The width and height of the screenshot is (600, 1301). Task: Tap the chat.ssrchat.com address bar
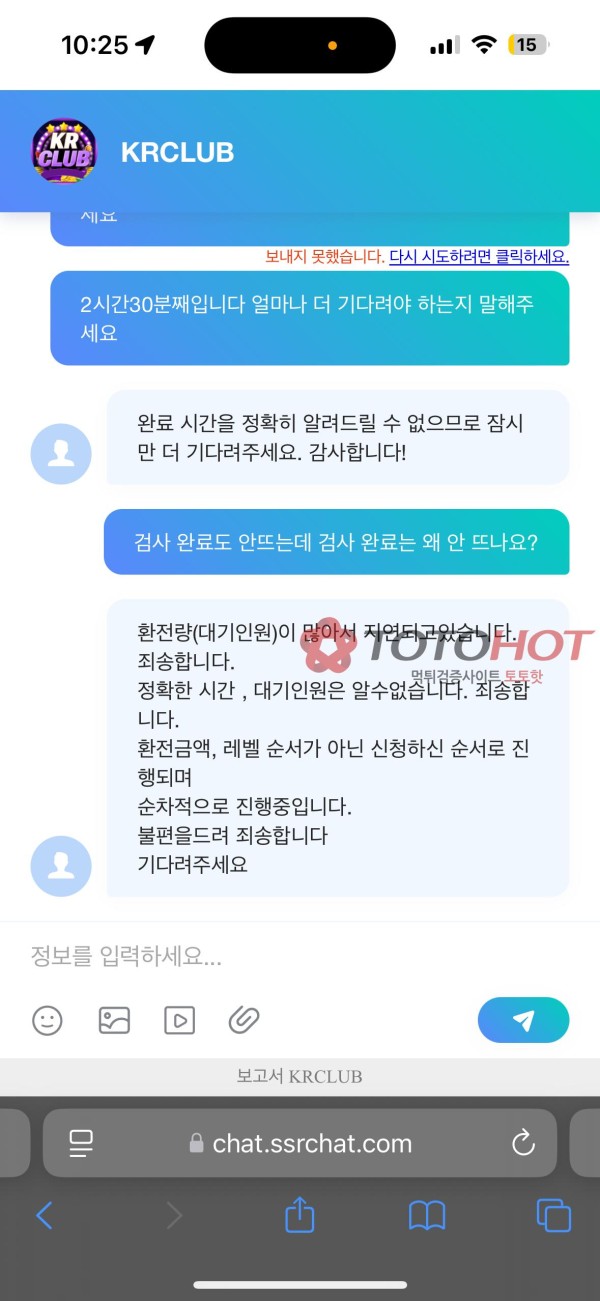tap(300, 1143)
